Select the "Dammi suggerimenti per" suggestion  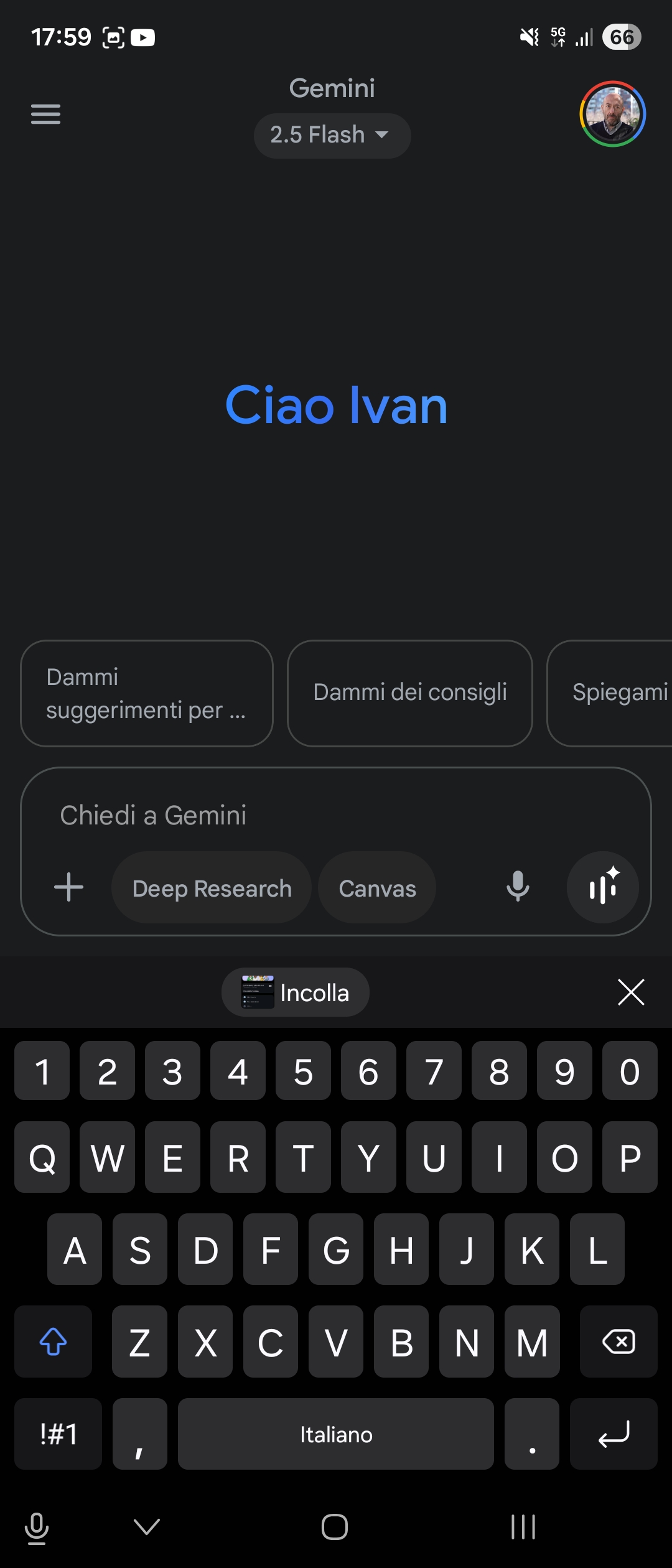[147, 693]
